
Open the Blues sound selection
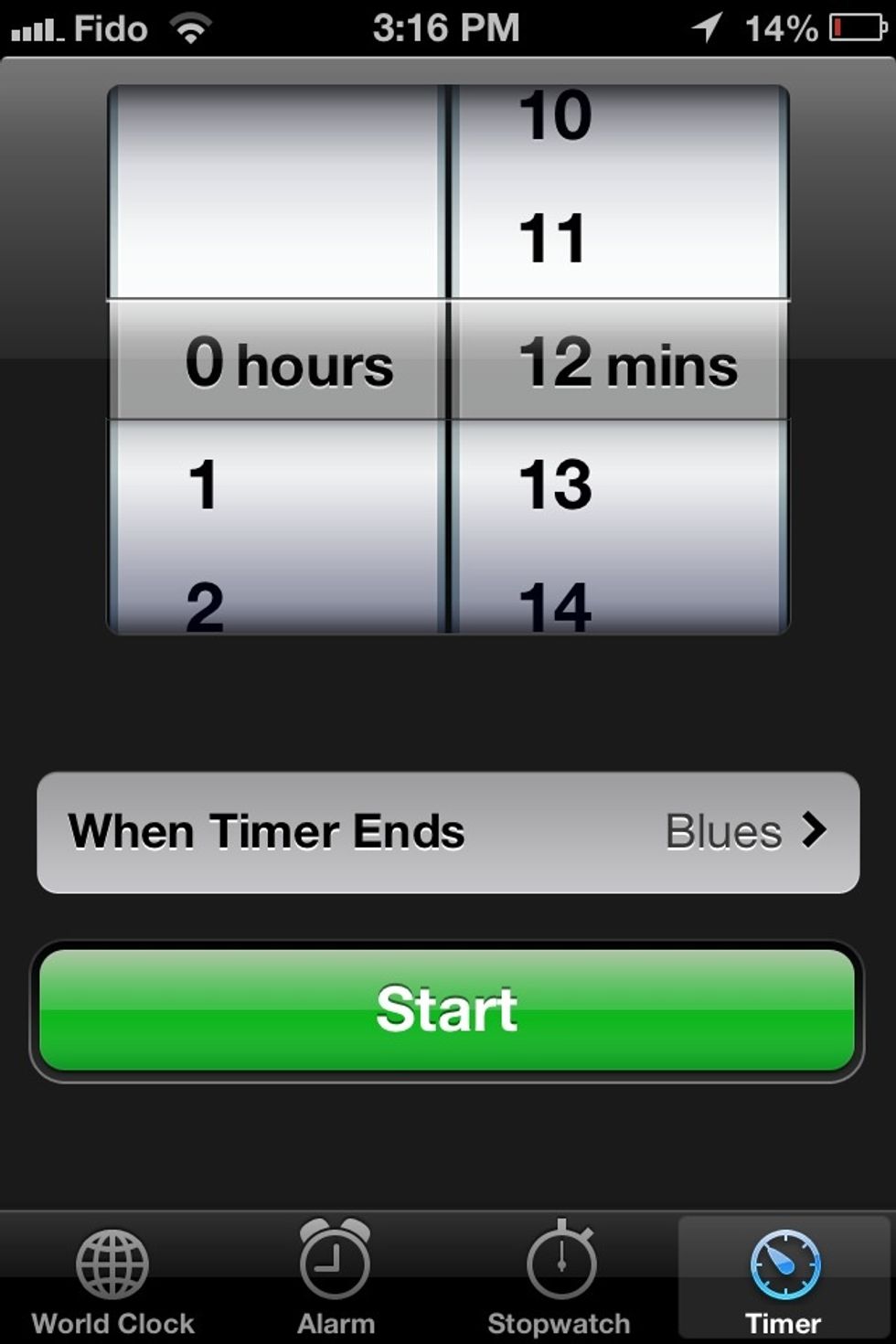pos(722,832)
